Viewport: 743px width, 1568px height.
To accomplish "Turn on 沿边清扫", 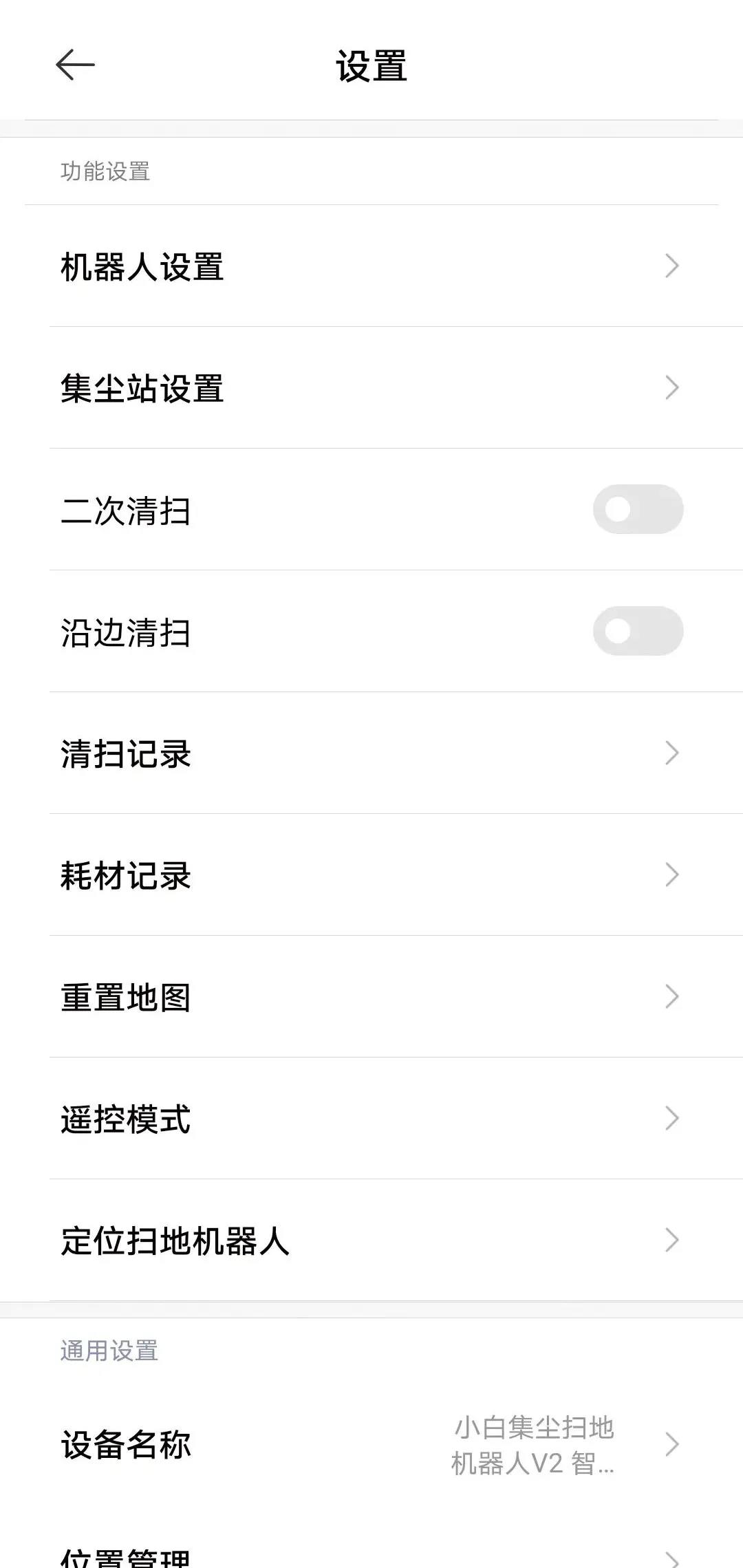I will [x=638, y=632].
